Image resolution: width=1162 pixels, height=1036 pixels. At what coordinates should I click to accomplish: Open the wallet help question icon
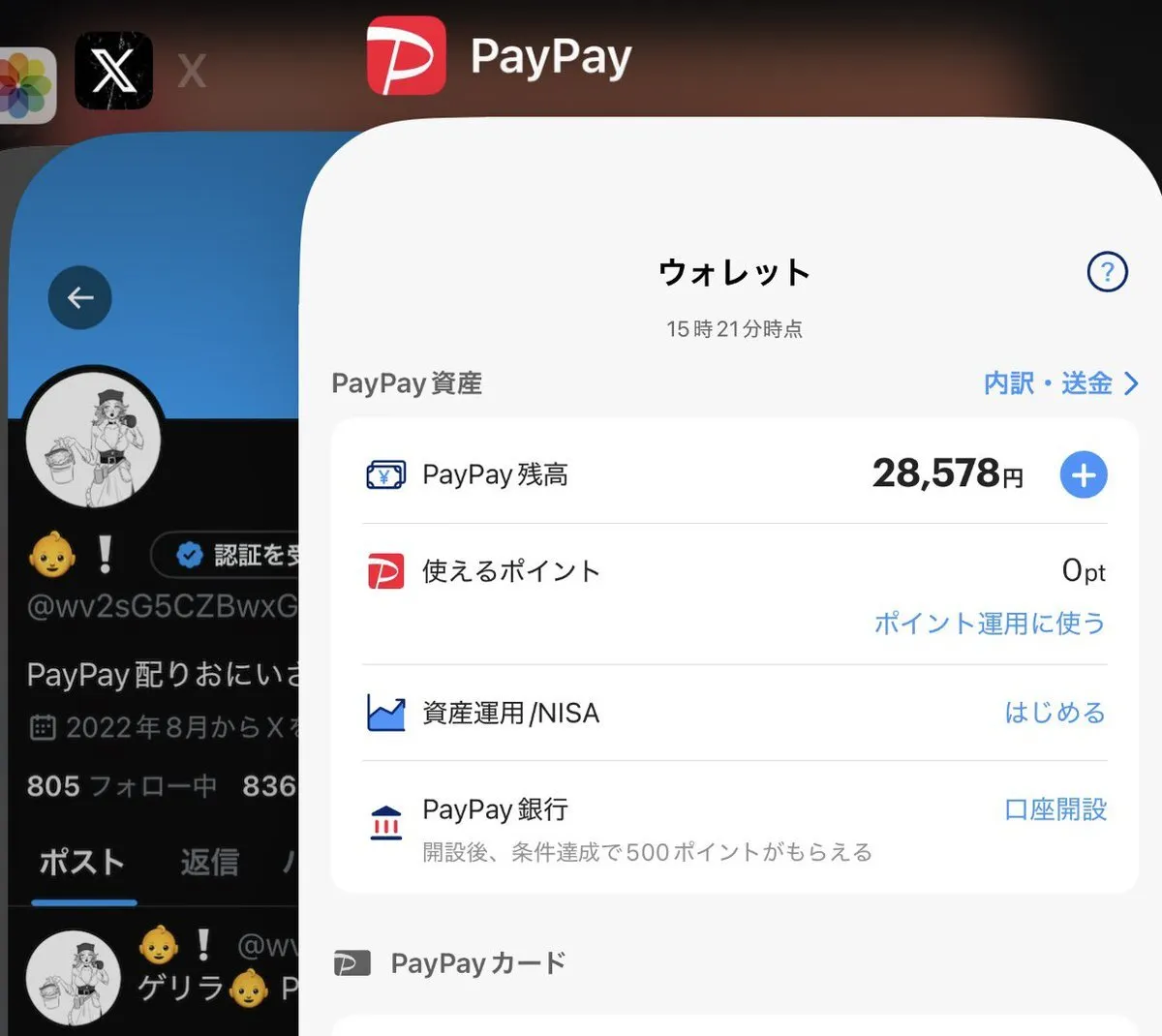point(1107,273)
